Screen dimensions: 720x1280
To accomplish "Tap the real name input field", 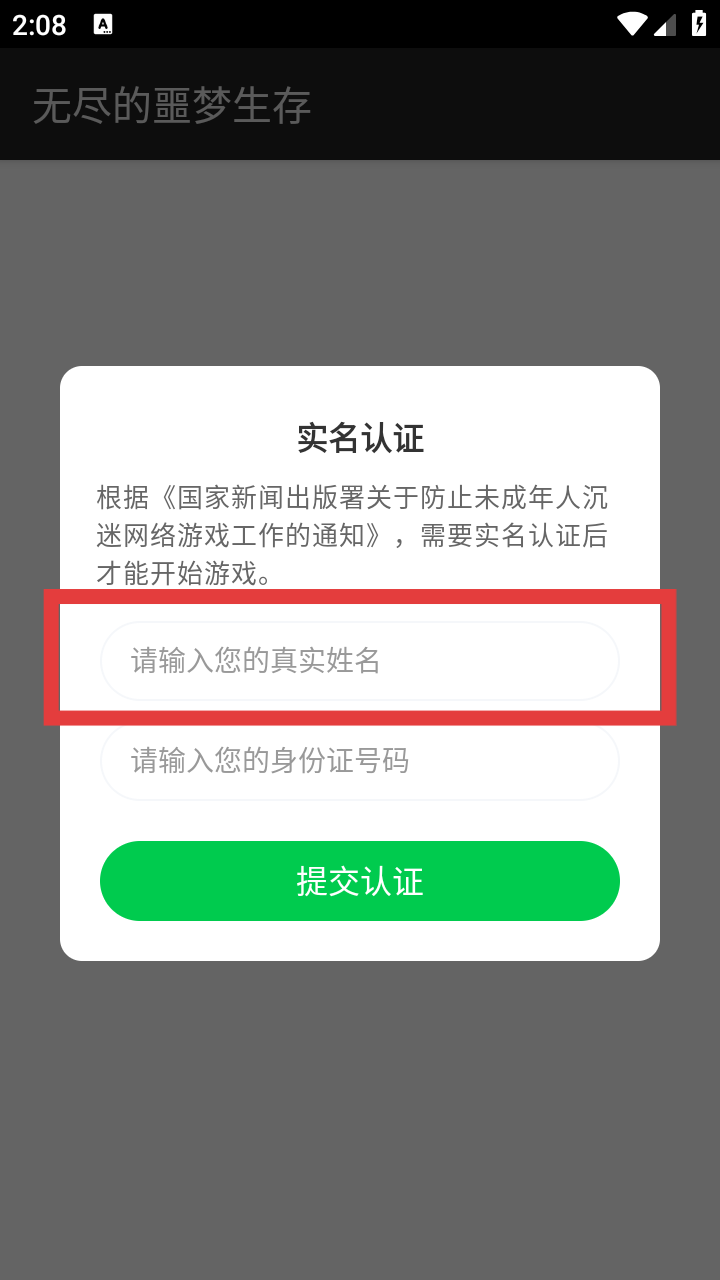I will pos(360,661).
